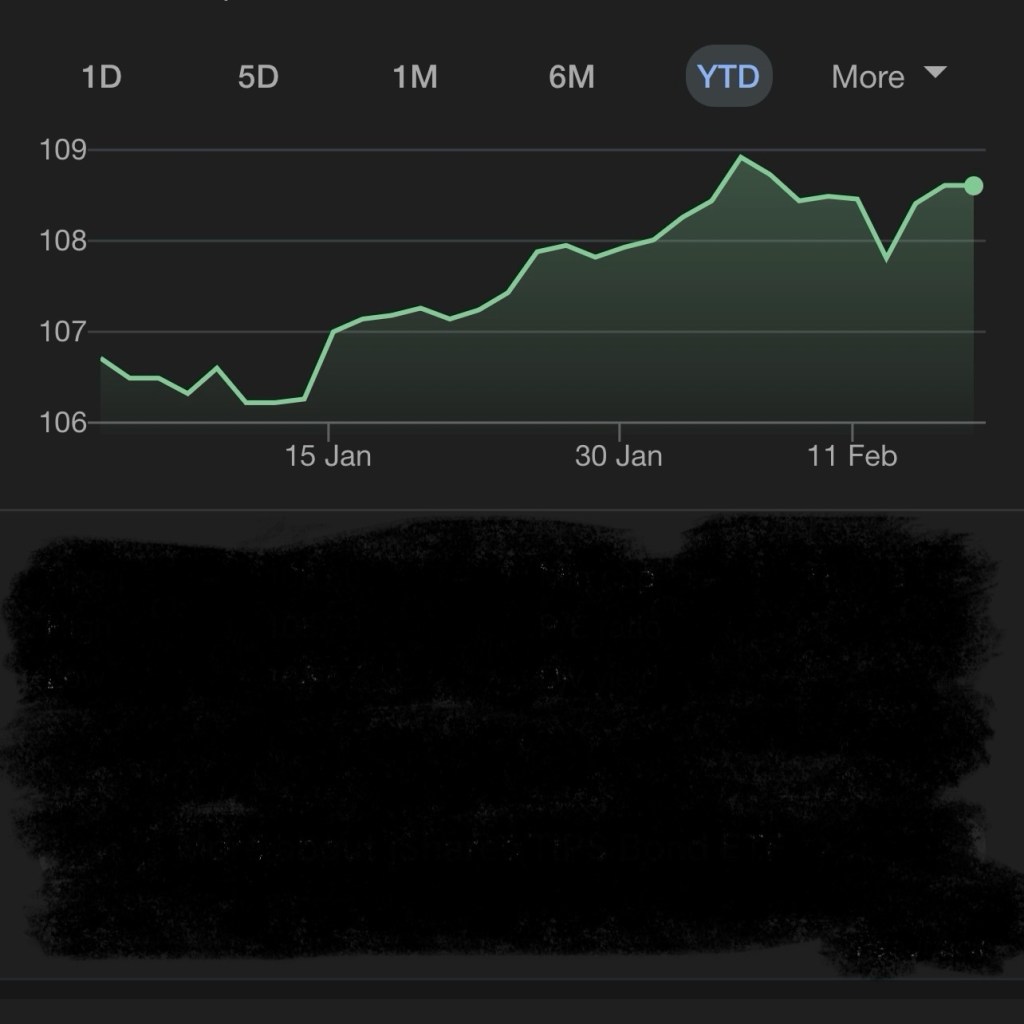Select the YTD range tab
Image resolution: width=1024 pixels, height=1024 pixels.
[x=728, y=77]
